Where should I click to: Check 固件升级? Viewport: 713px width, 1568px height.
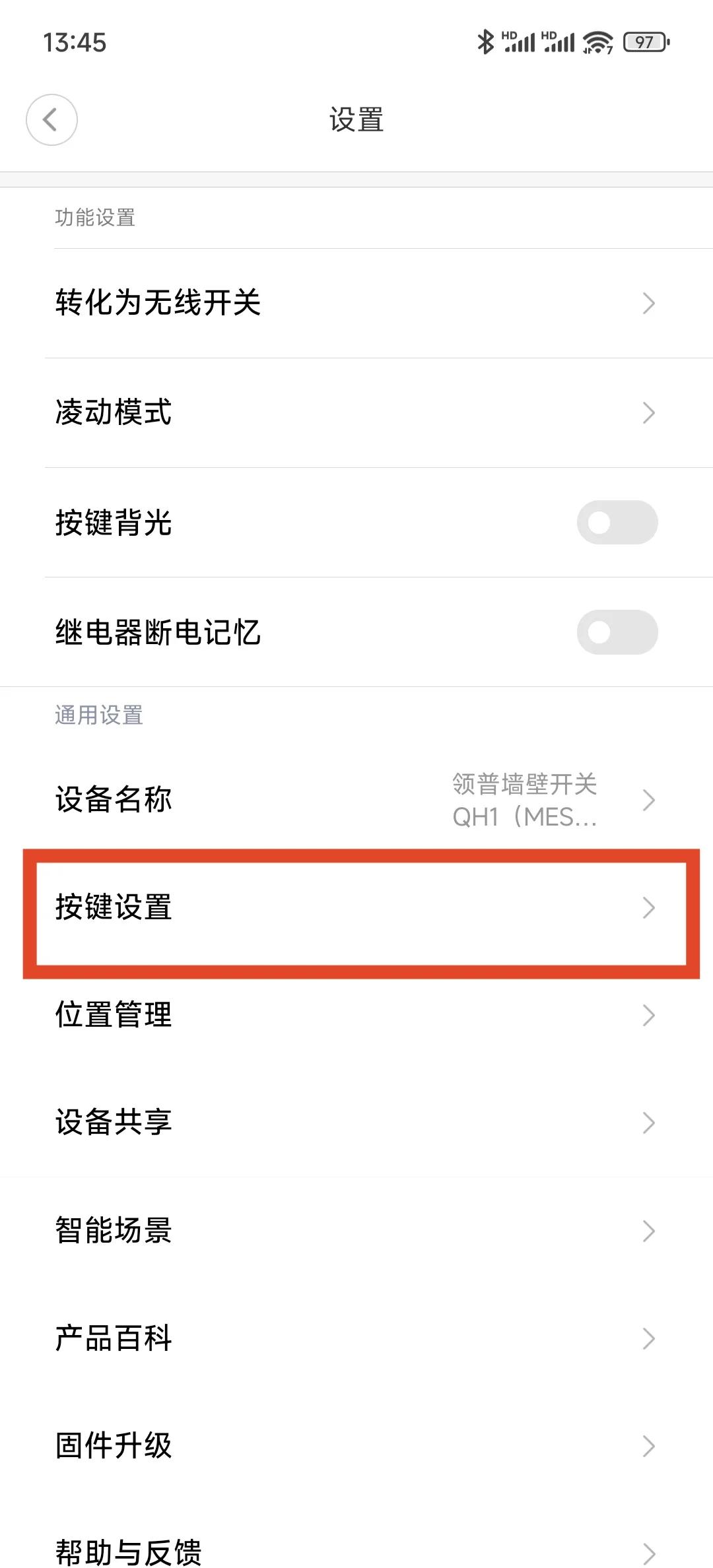coord(356,1446)
